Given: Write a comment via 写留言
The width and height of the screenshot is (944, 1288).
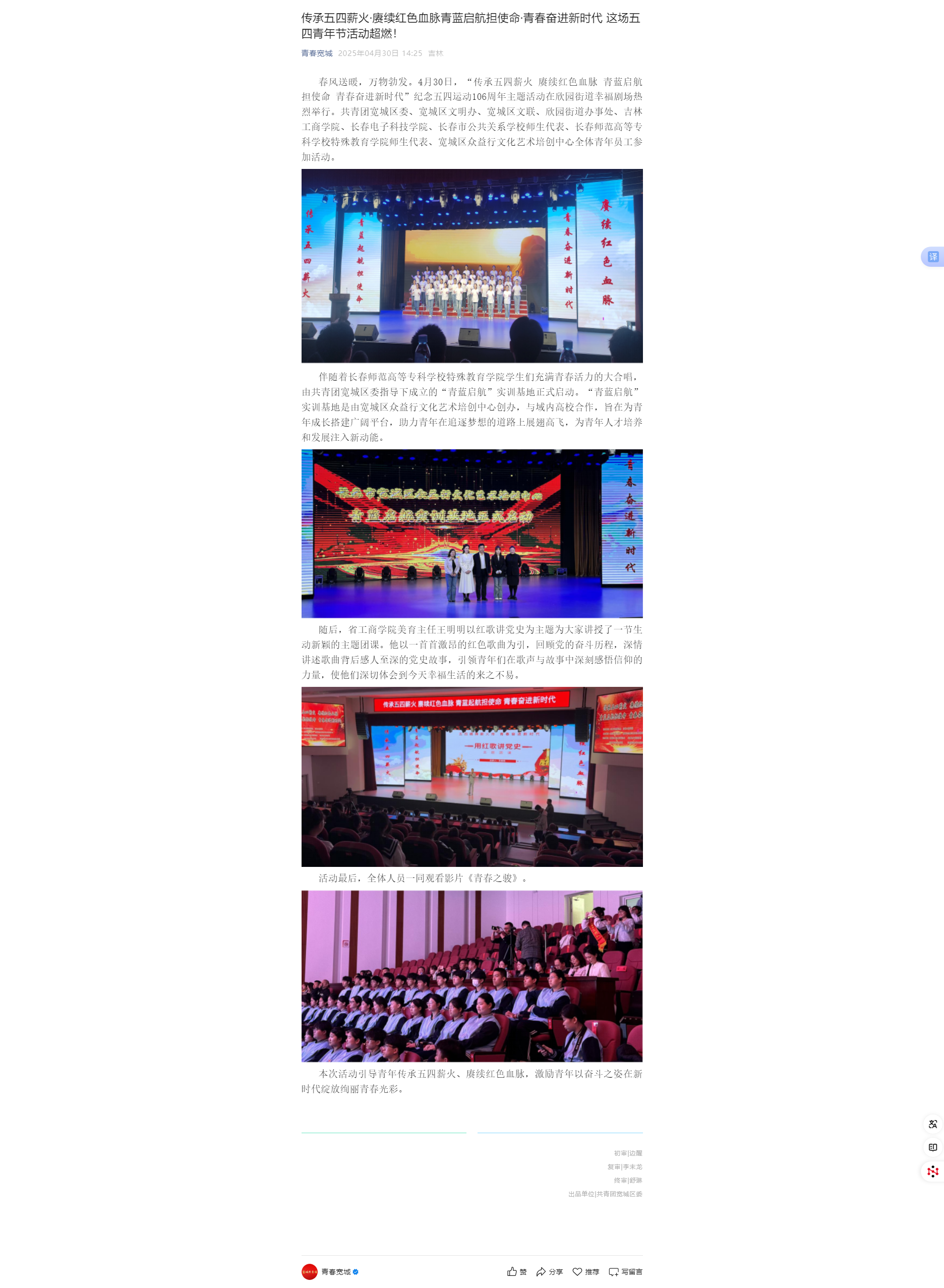Looking at the screenshot, I should pyautogui.click(x=625, y=1271).
